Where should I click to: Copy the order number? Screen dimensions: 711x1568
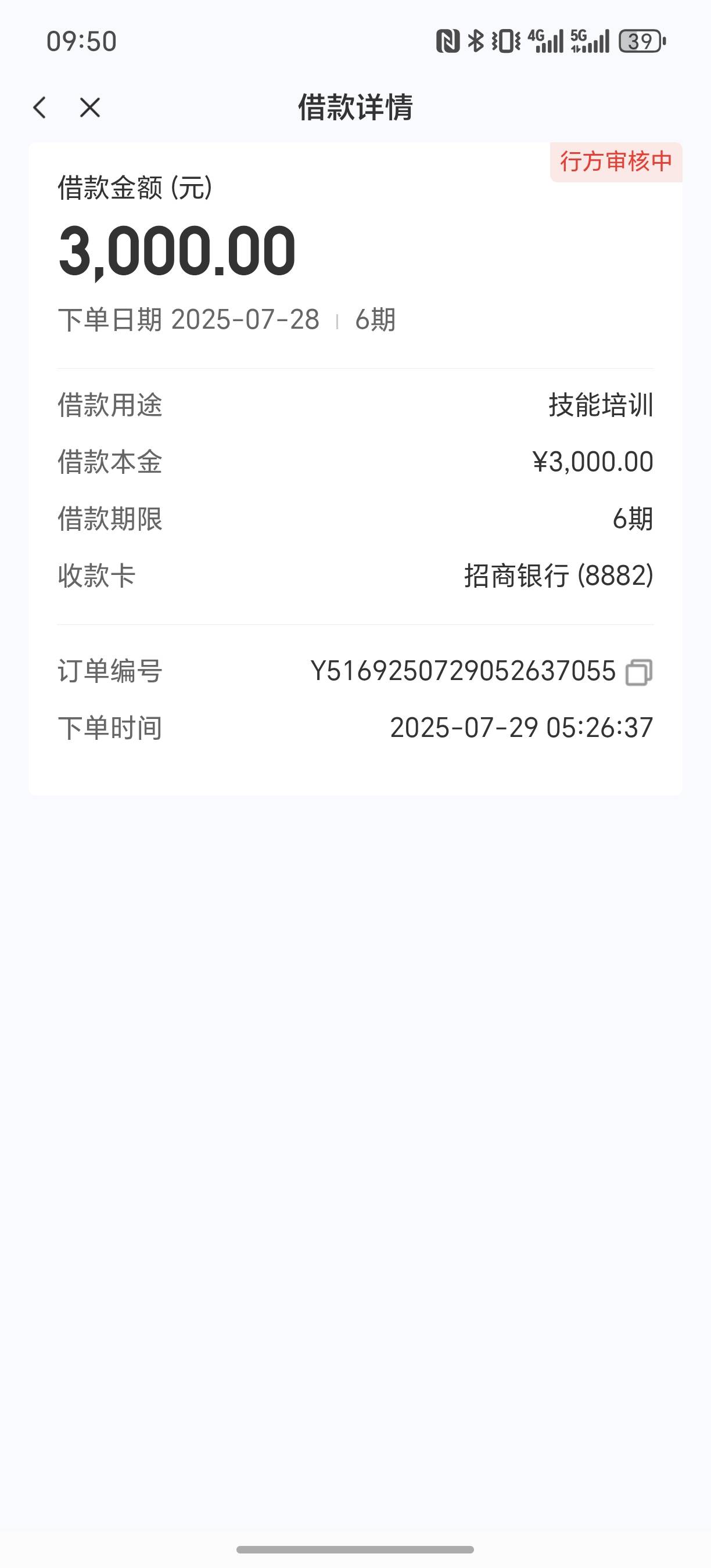(638, 672)
